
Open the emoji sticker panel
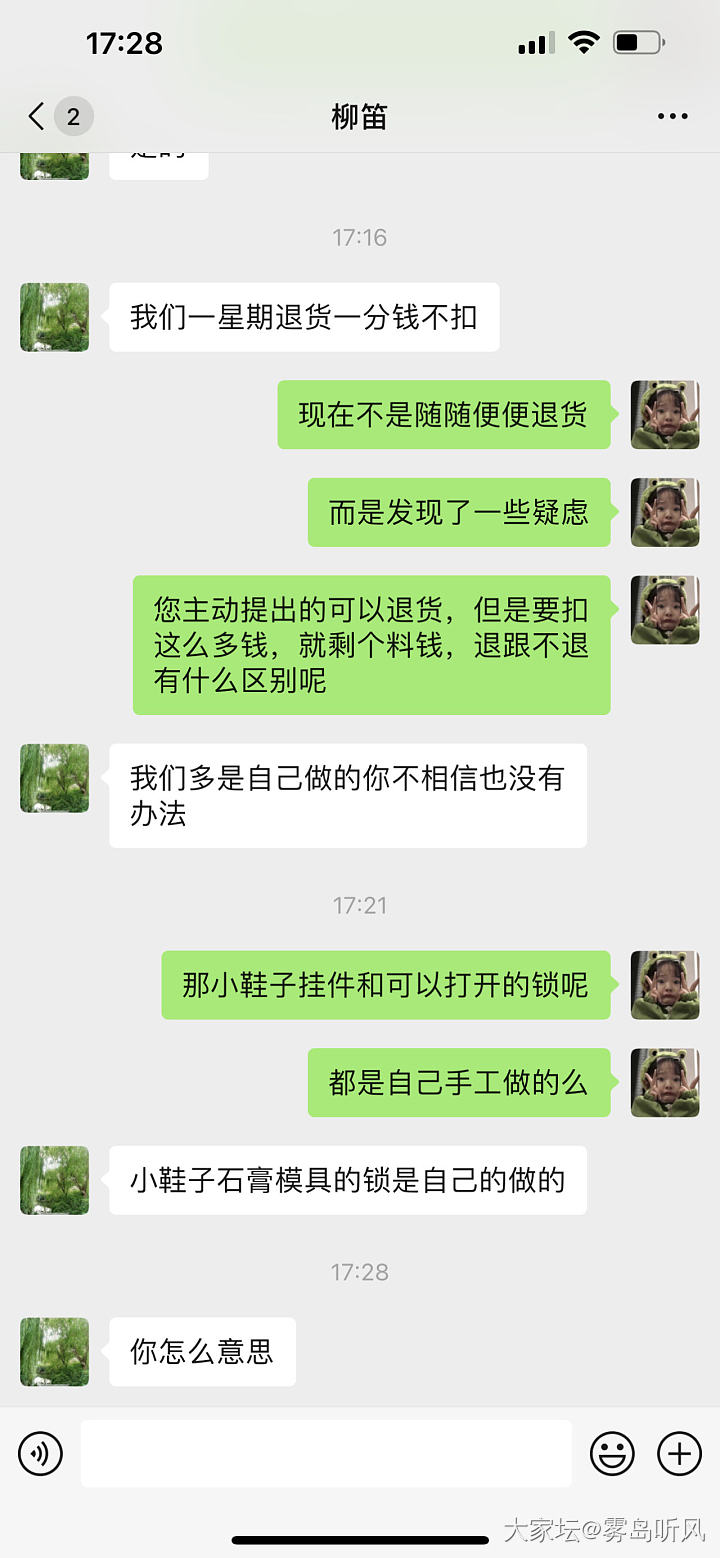tap(612, 1453)
